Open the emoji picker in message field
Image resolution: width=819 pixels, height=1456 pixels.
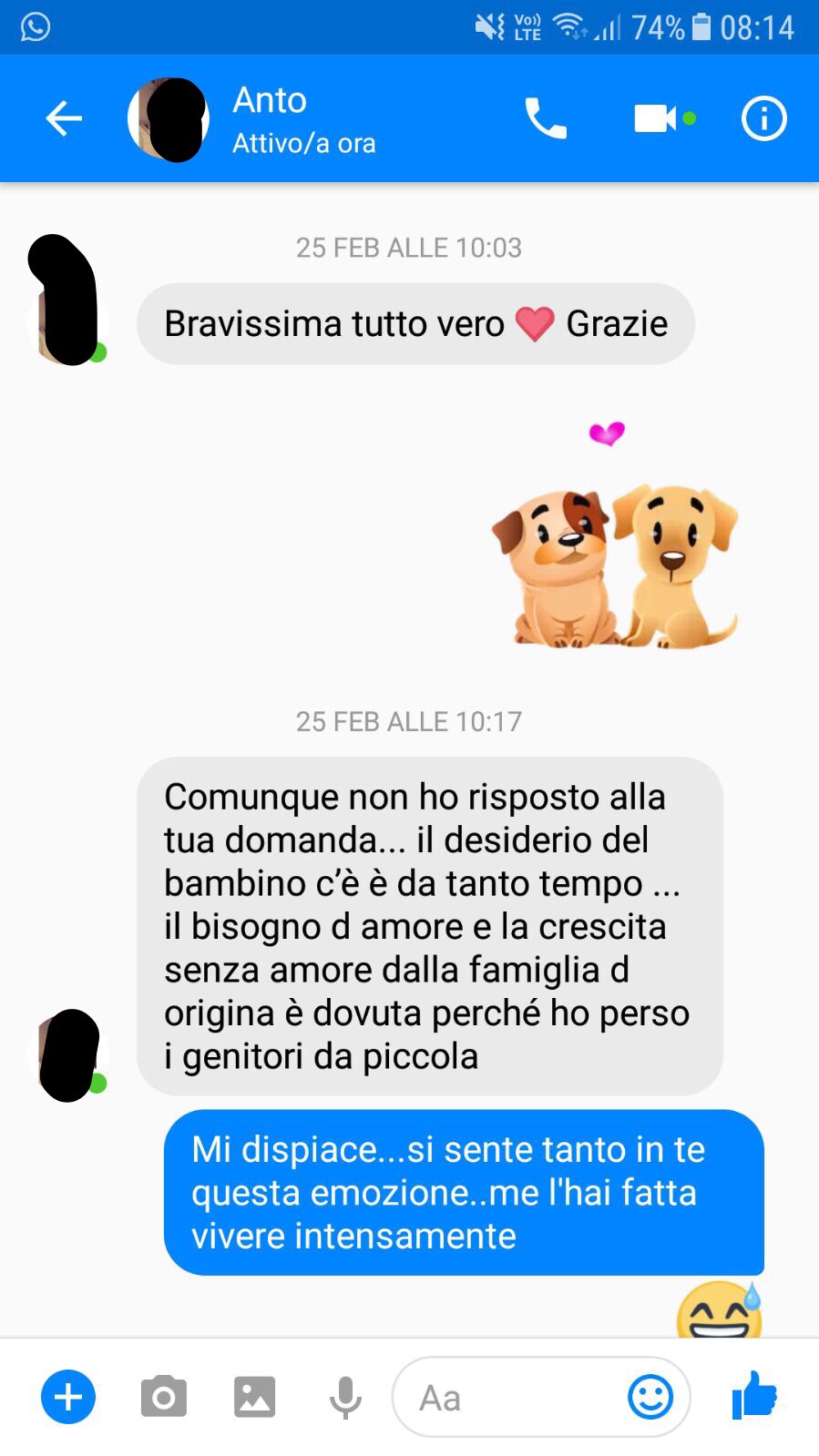(x=650, y=1397)
